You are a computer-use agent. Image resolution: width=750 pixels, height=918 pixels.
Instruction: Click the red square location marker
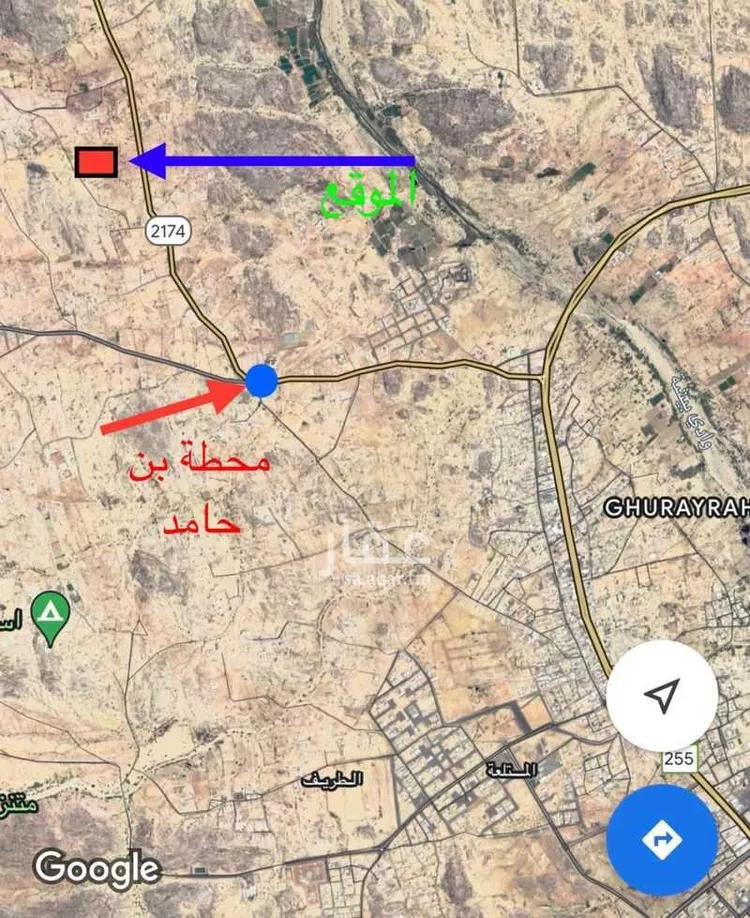tap(96, 162)
